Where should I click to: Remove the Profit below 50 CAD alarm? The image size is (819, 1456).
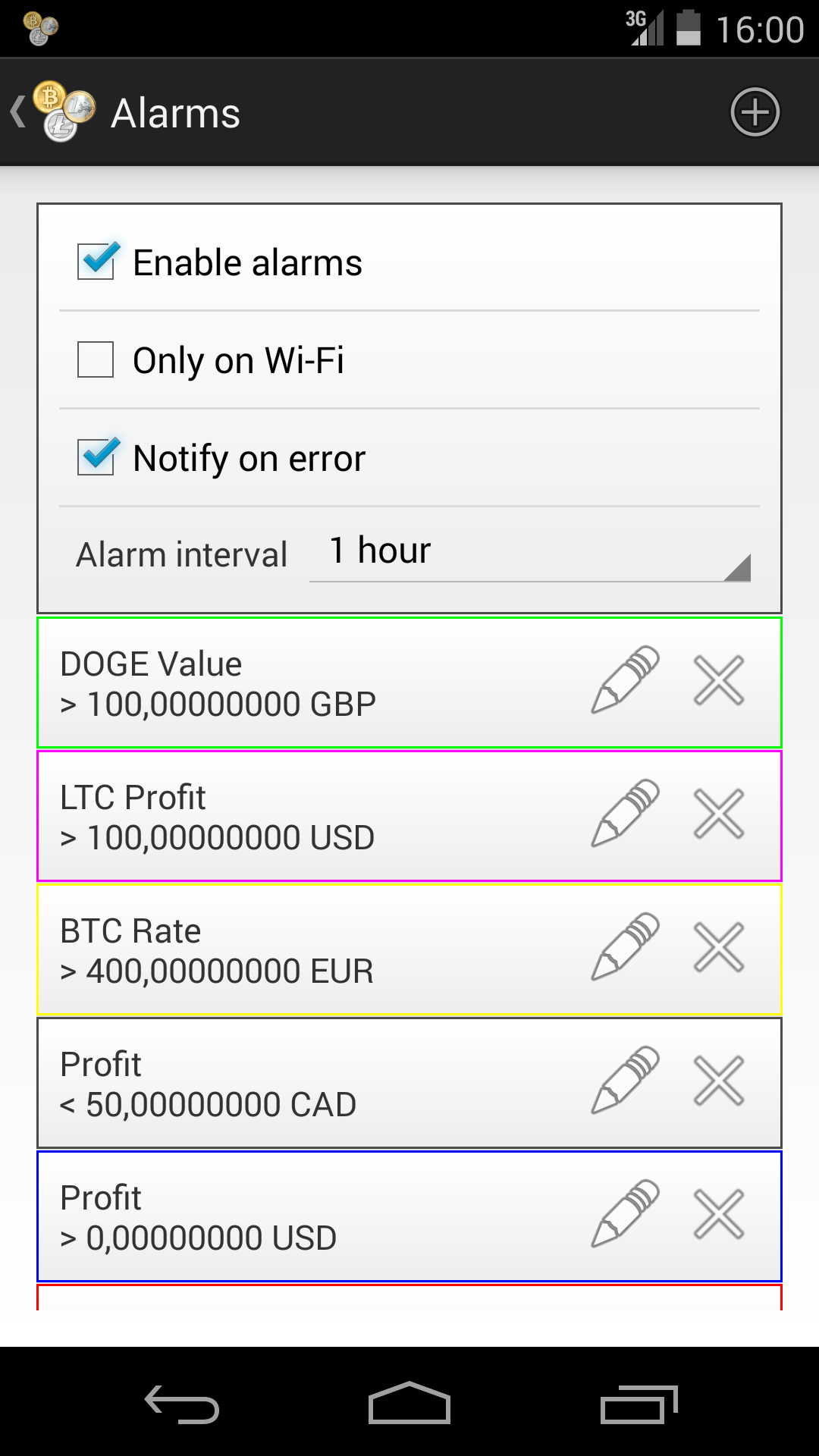(718, 1081)
